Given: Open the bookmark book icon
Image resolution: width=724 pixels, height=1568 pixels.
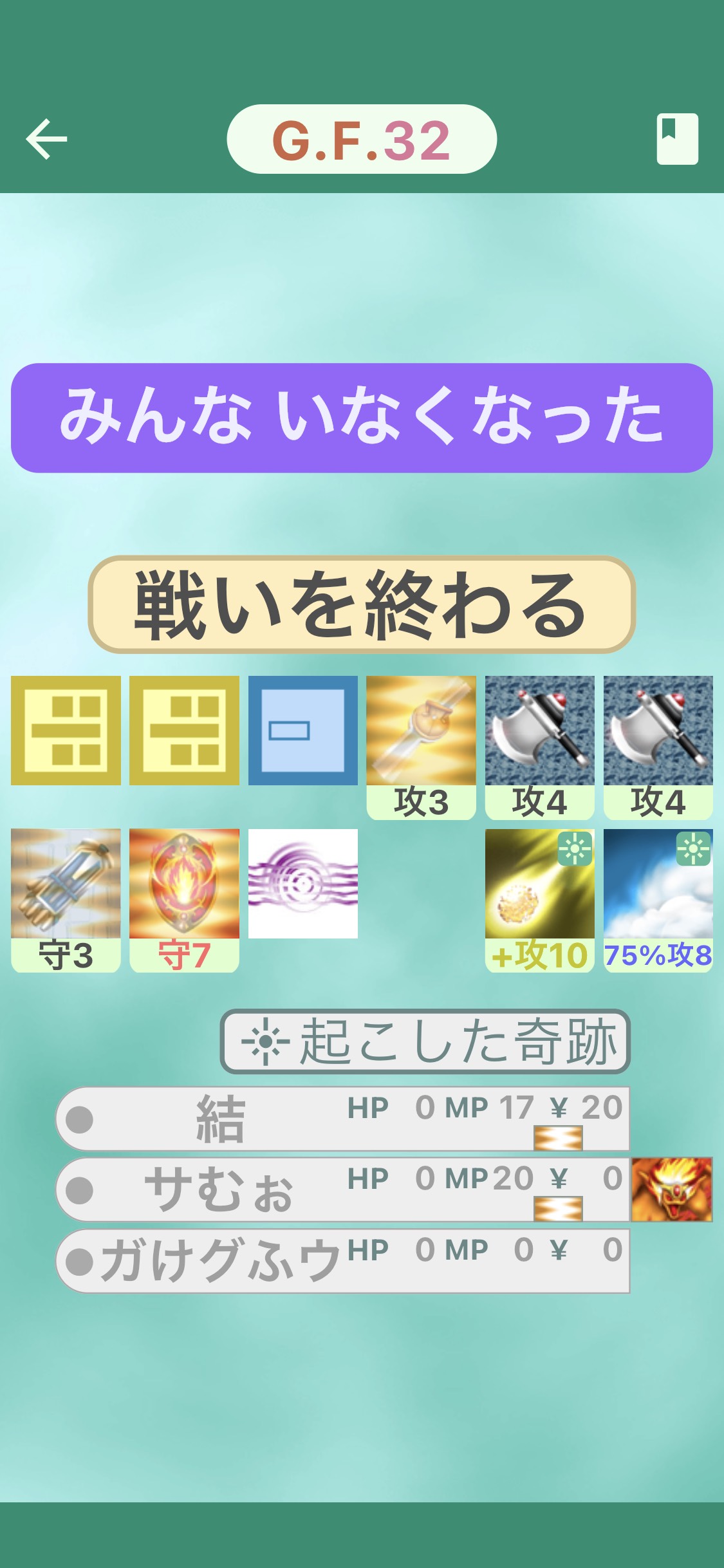Looking at the screenshot, I should coord(677,139).
